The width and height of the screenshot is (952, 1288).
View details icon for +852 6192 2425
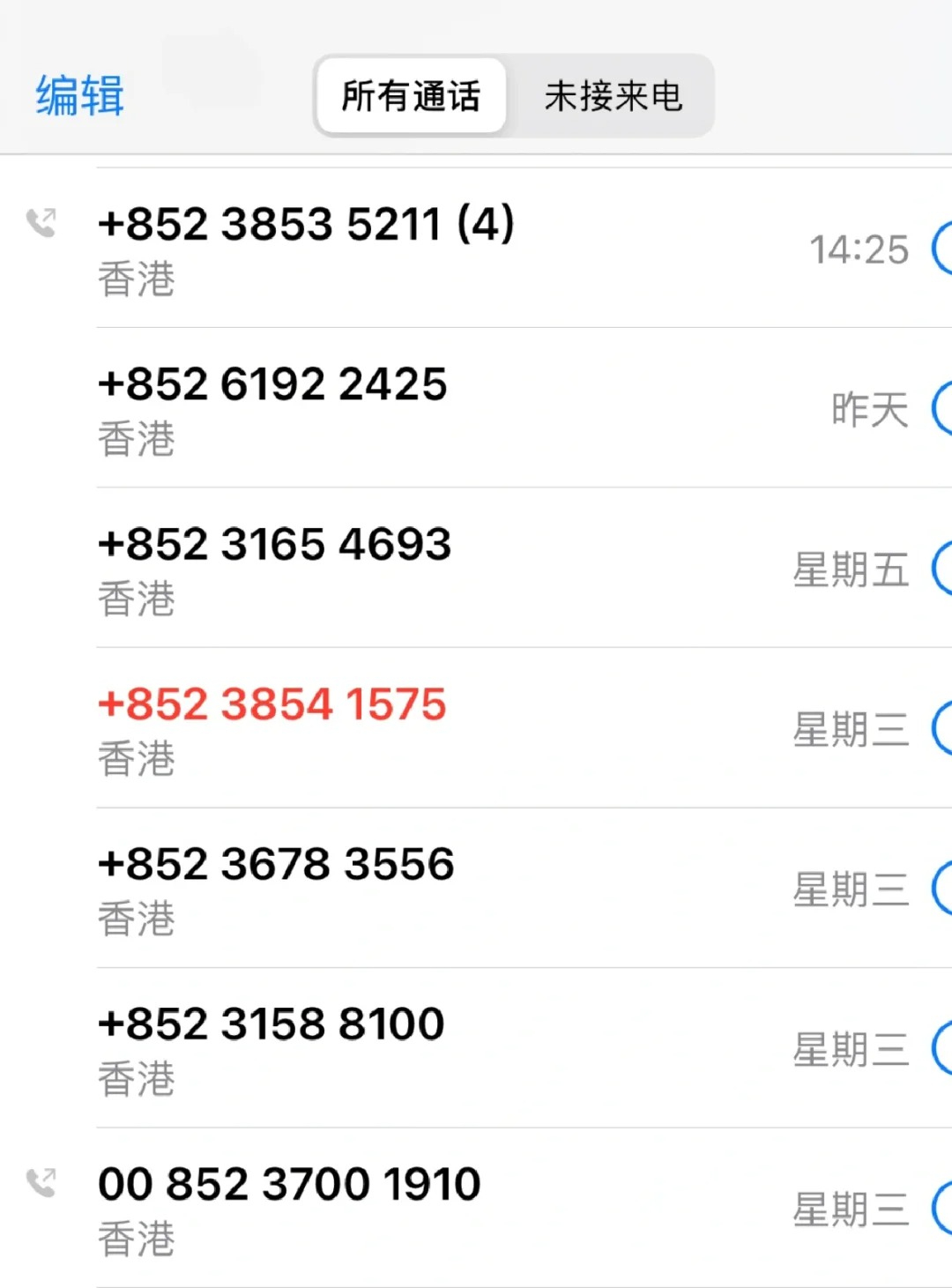(941, 409)
